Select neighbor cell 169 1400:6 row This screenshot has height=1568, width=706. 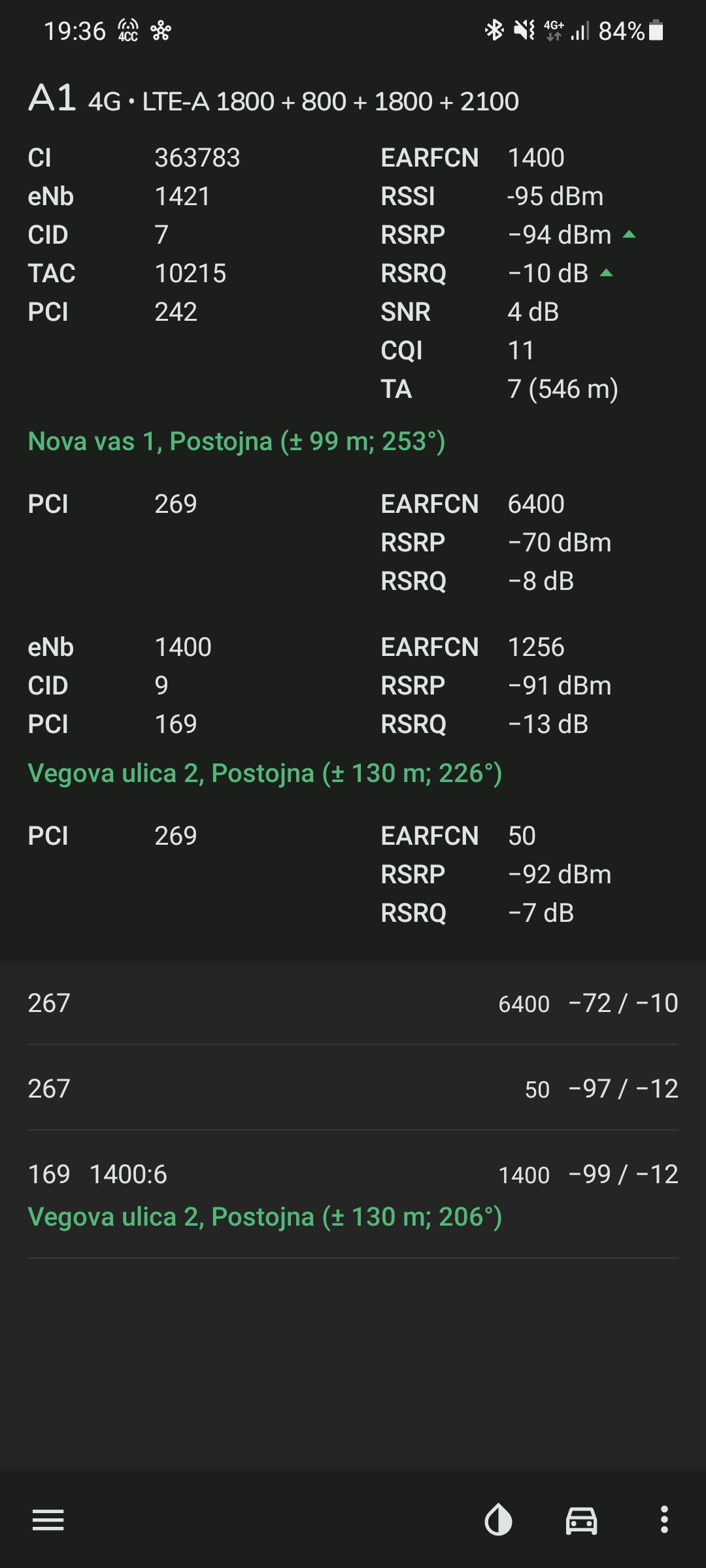coord(353,1194)
